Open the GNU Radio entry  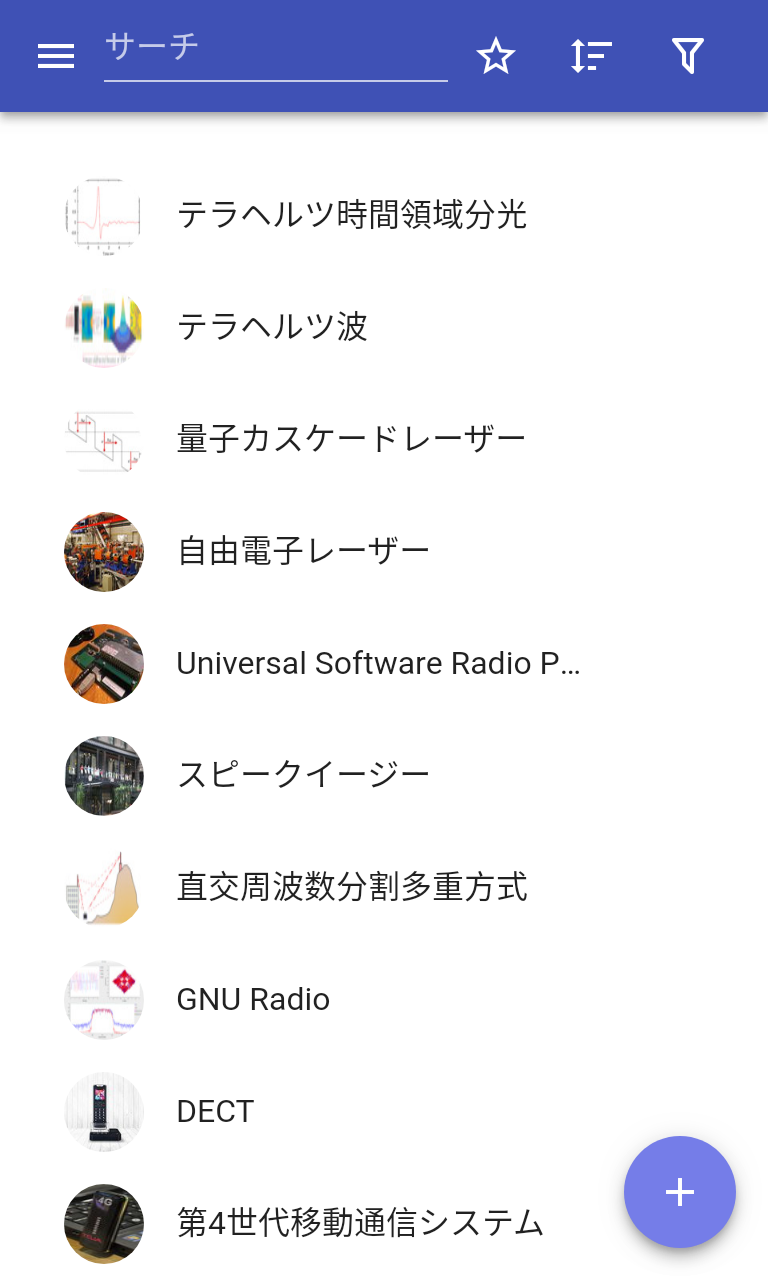click(384, 999)
